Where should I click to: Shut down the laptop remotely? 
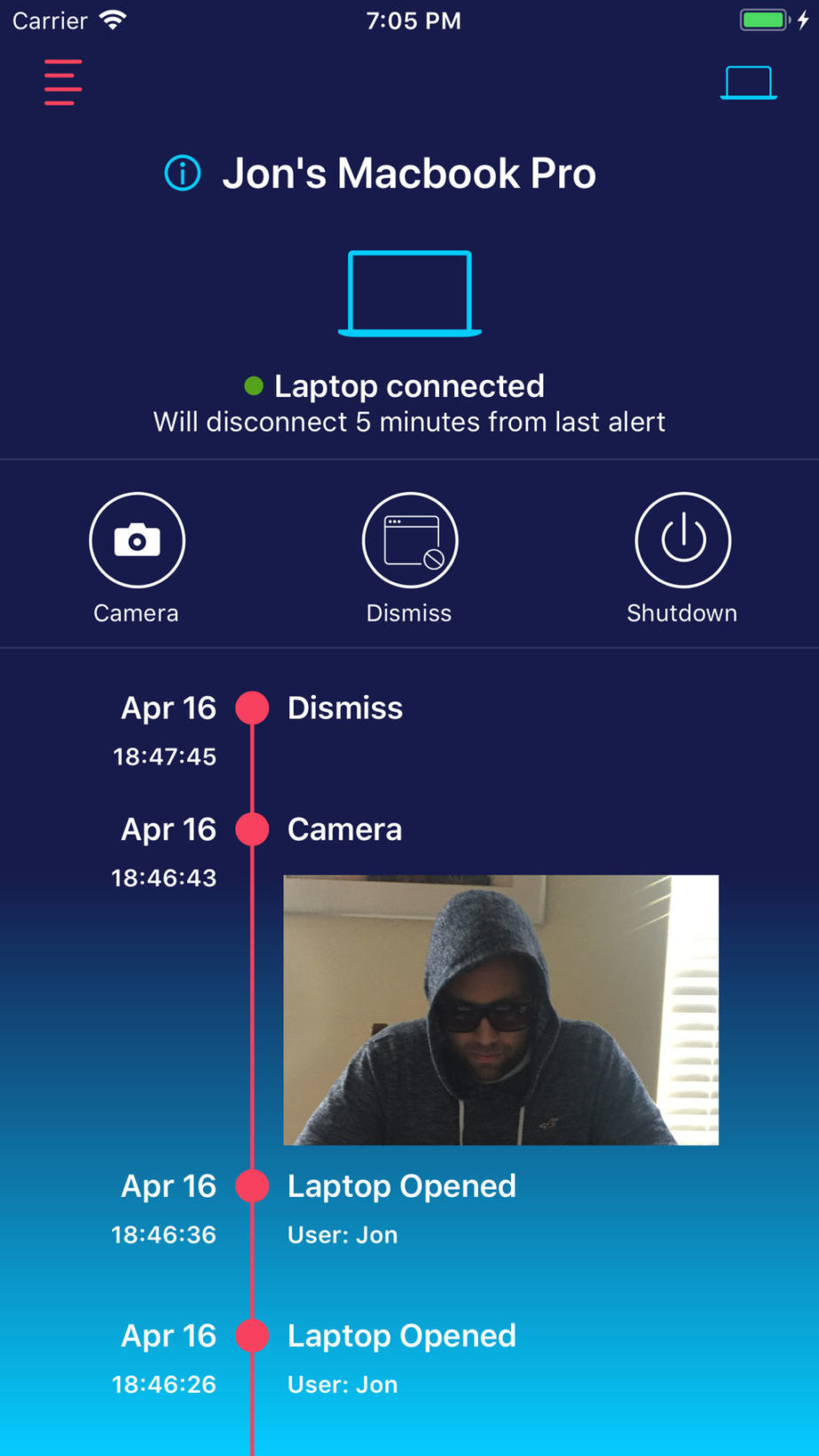tap(682, 541)
